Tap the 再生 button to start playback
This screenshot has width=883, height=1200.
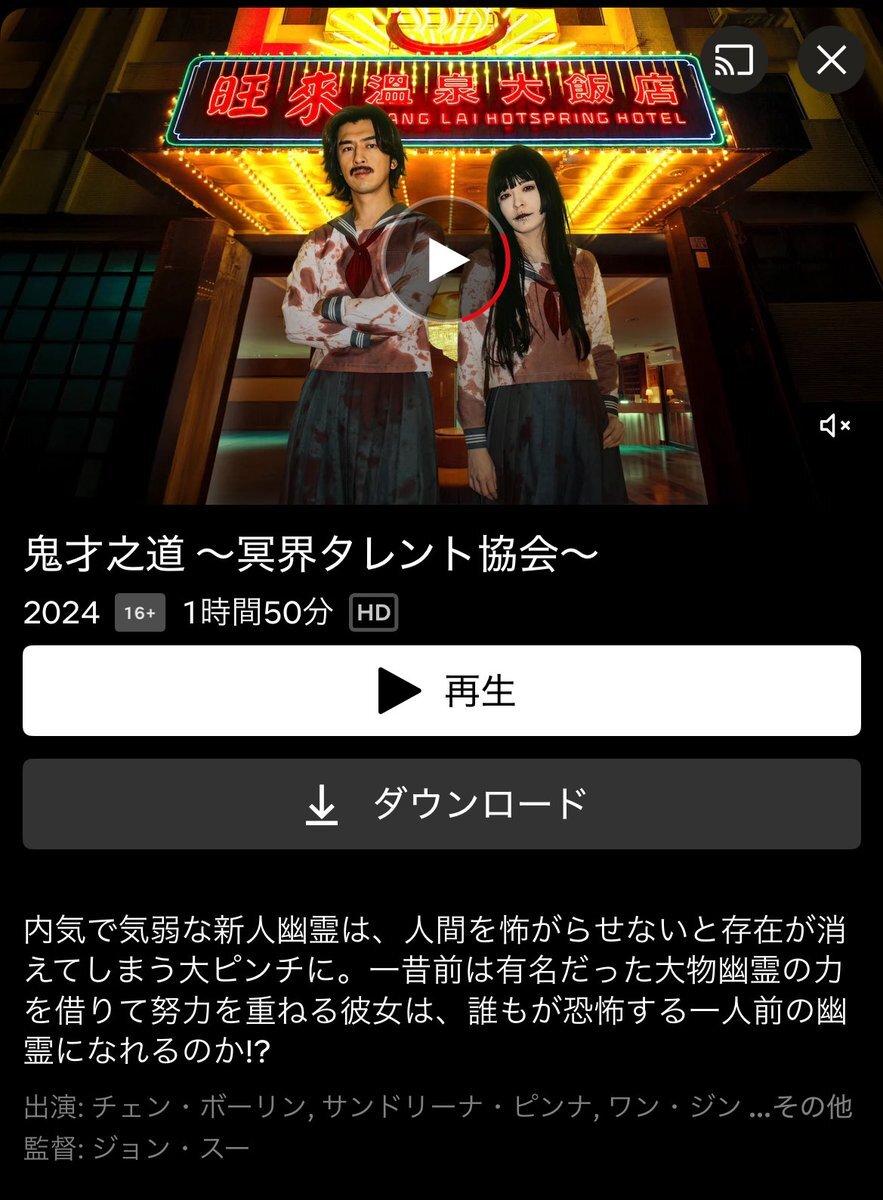[441, 691]
